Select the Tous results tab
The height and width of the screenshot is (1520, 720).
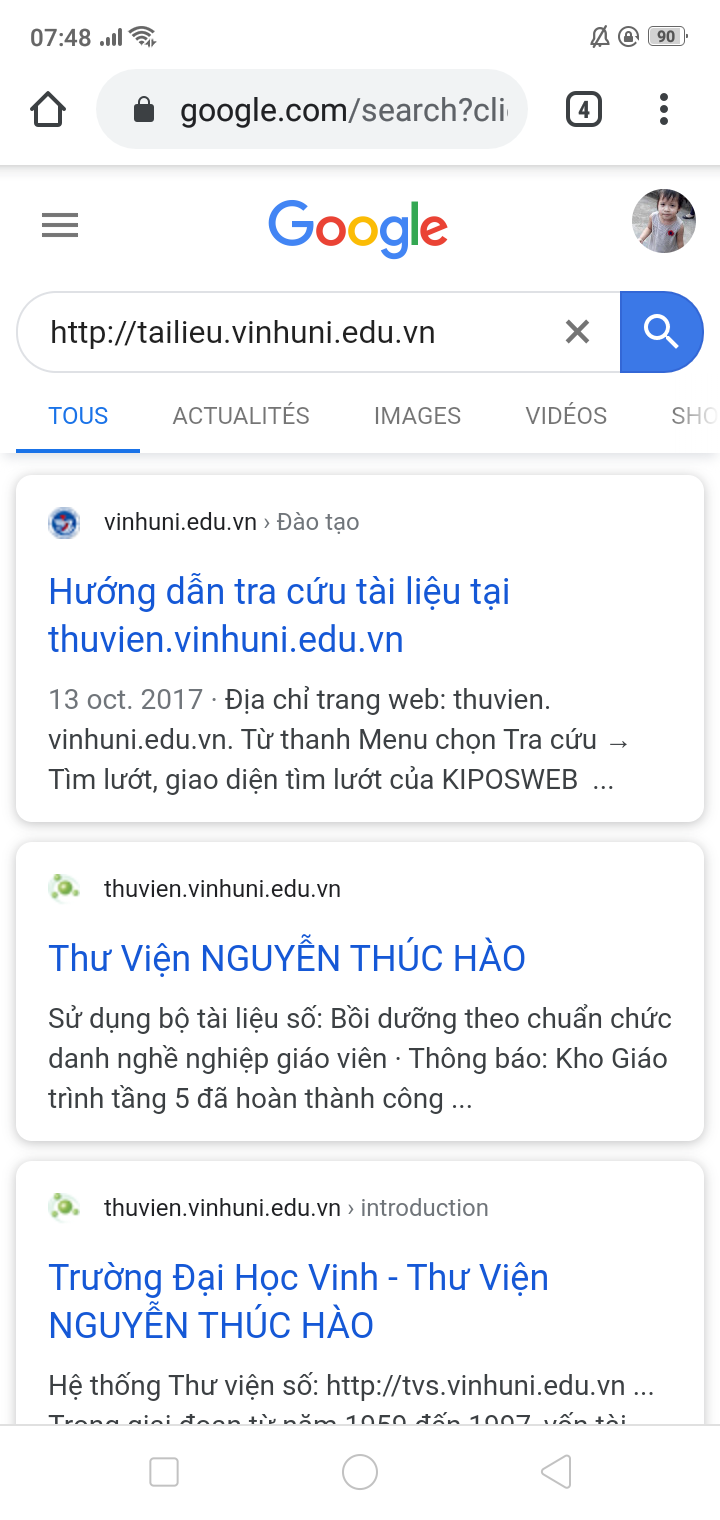tap(78, 416)
